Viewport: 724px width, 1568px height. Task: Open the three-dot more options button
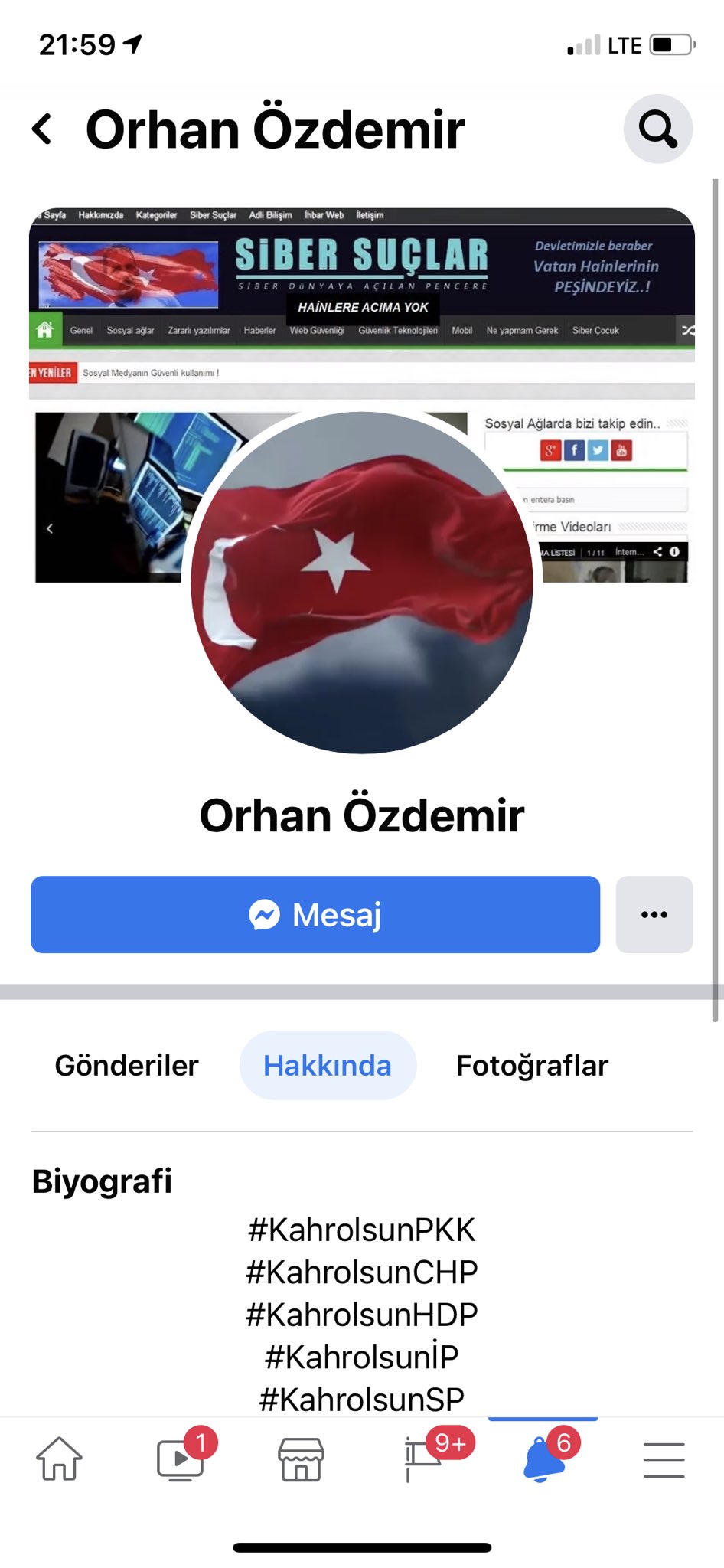(x=654, y=914)
